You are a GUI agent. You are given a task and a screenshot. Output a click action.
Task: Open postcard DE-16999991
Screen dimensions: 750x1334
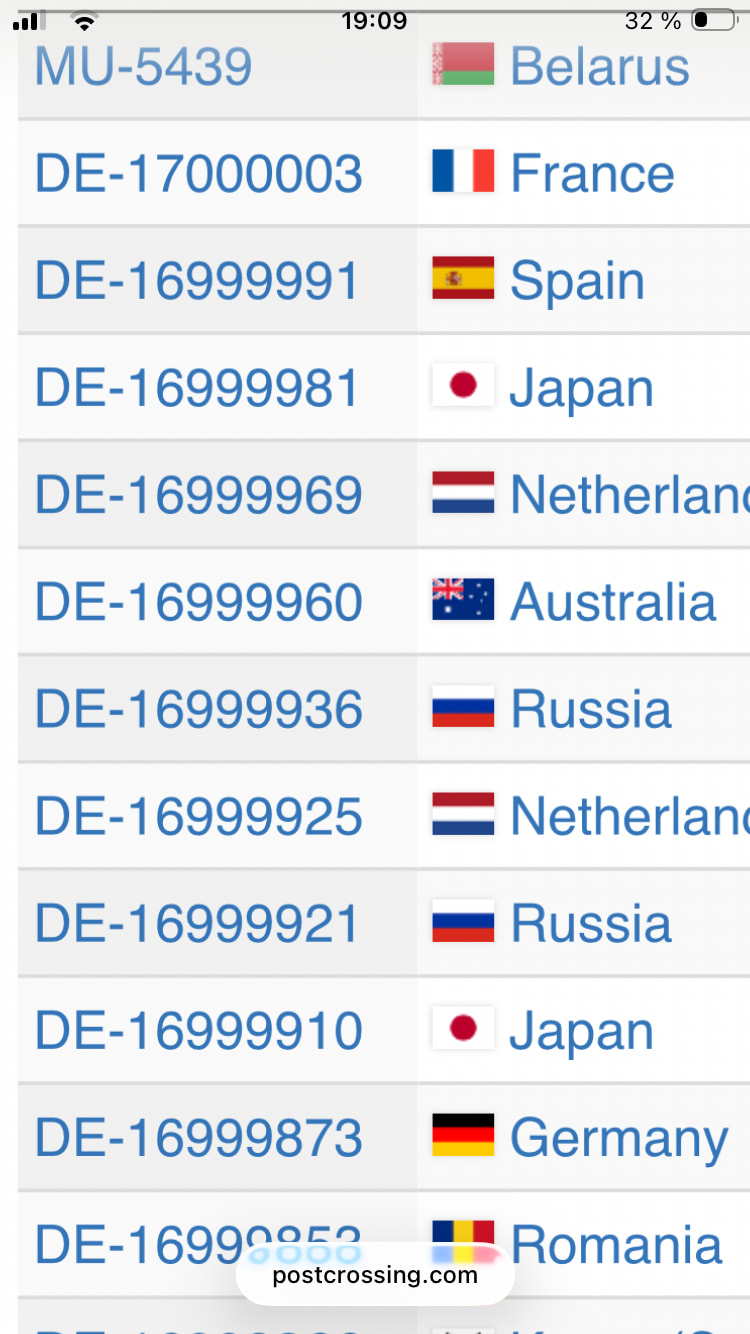coord(197,280)
